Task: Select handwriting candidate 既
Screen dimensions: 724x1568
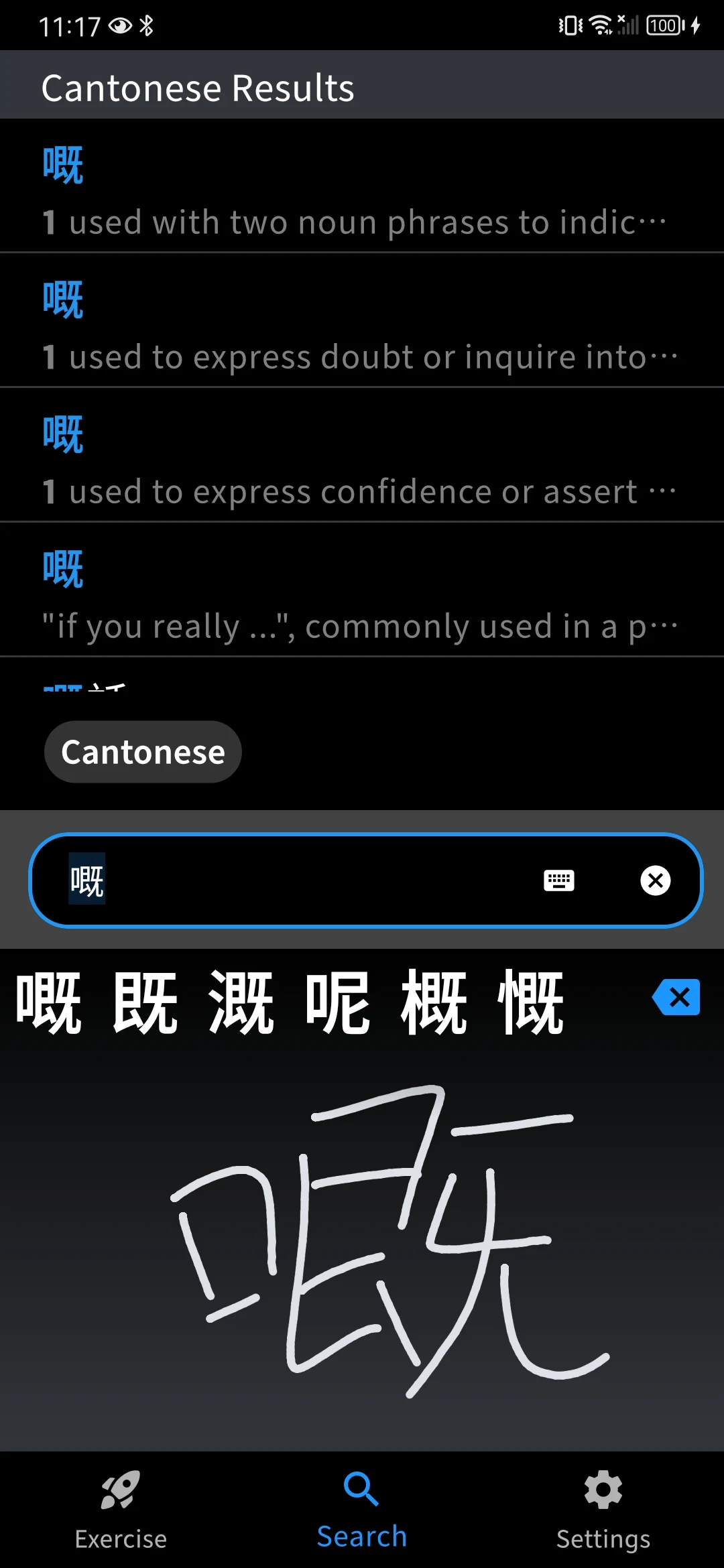Action: tap(145, 1002)
